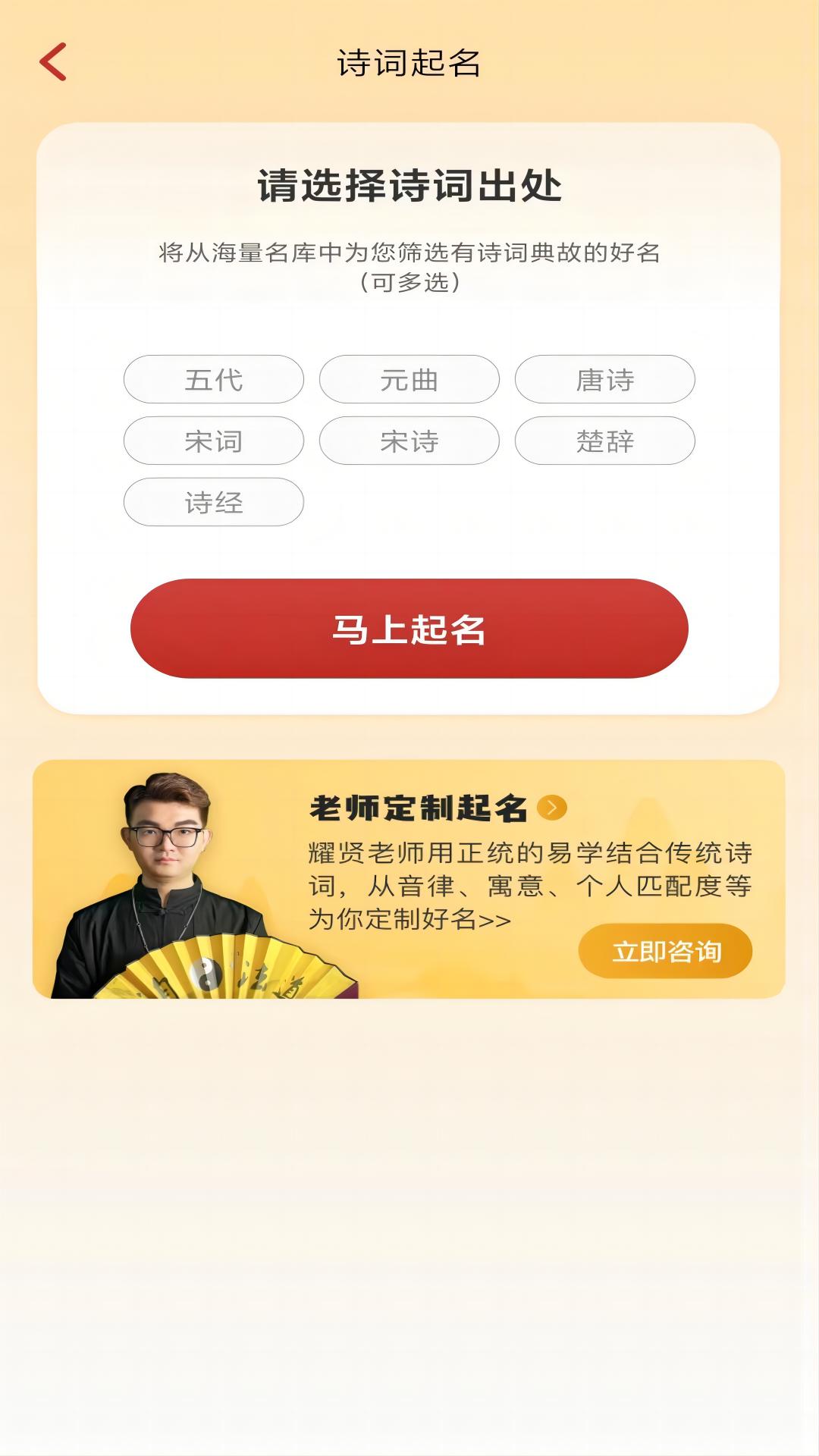The image size is (819, 1456).
Task: Click the back arrow to exit 诗词起名
Action: coord(51,64)
